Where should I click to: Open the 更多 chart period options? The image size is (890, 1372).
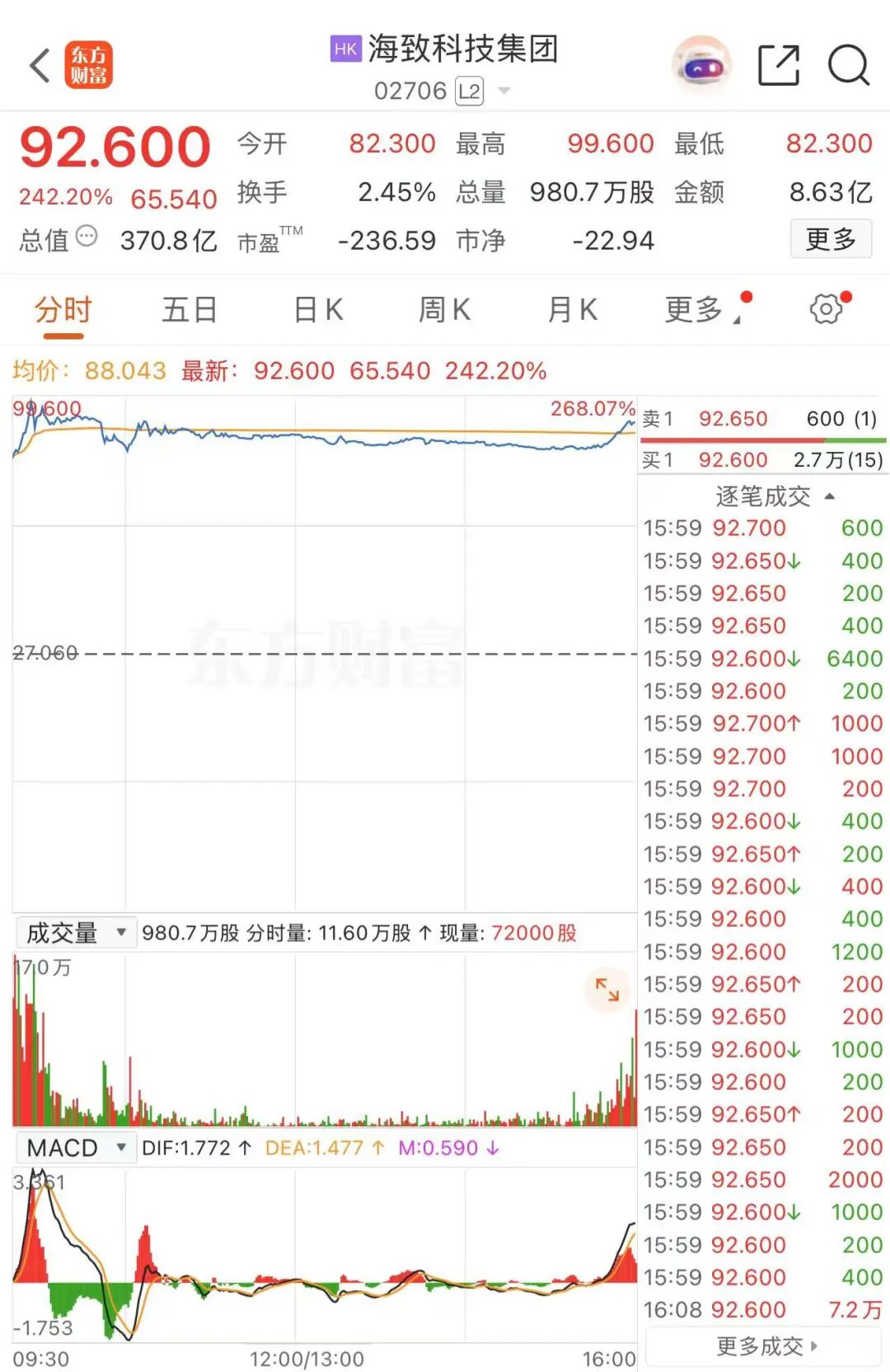[x=701, y=310]
